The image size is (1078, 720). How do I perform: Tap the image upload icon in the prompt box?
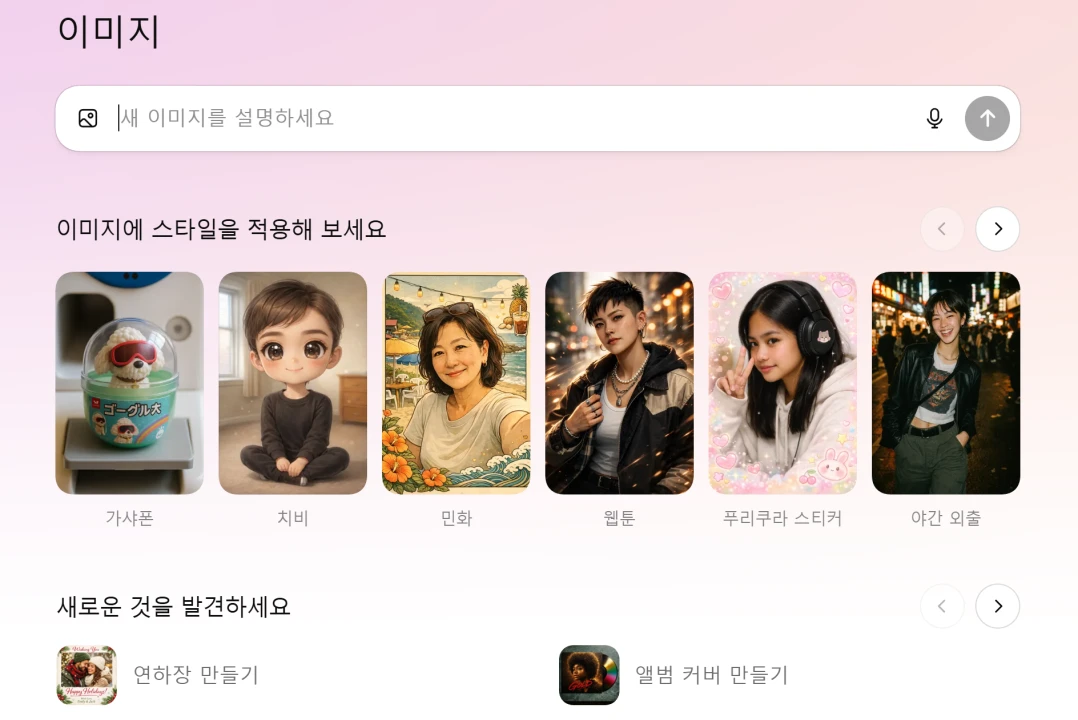[88, 118]
